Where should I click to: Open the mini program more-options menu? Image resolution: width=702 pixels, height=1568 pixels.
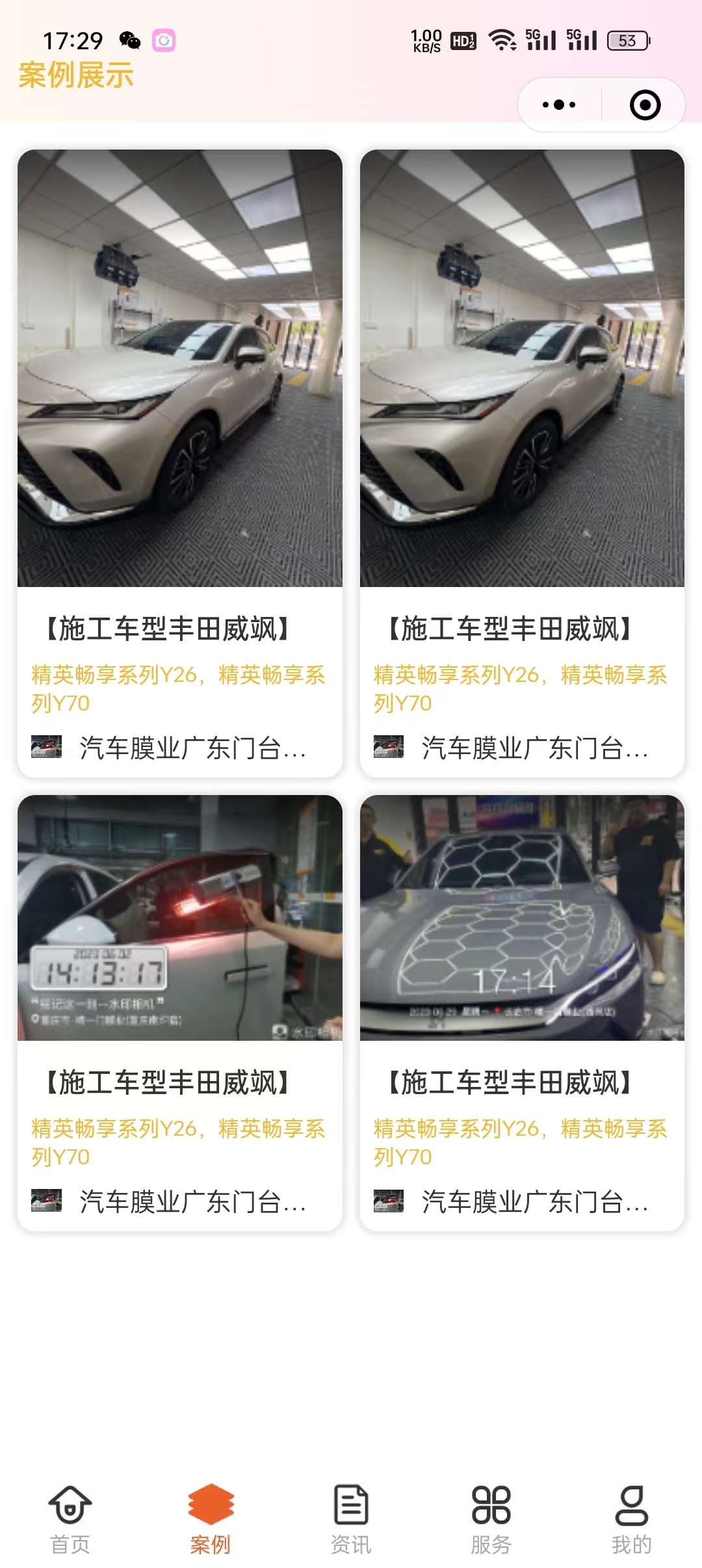coord(559,105)
